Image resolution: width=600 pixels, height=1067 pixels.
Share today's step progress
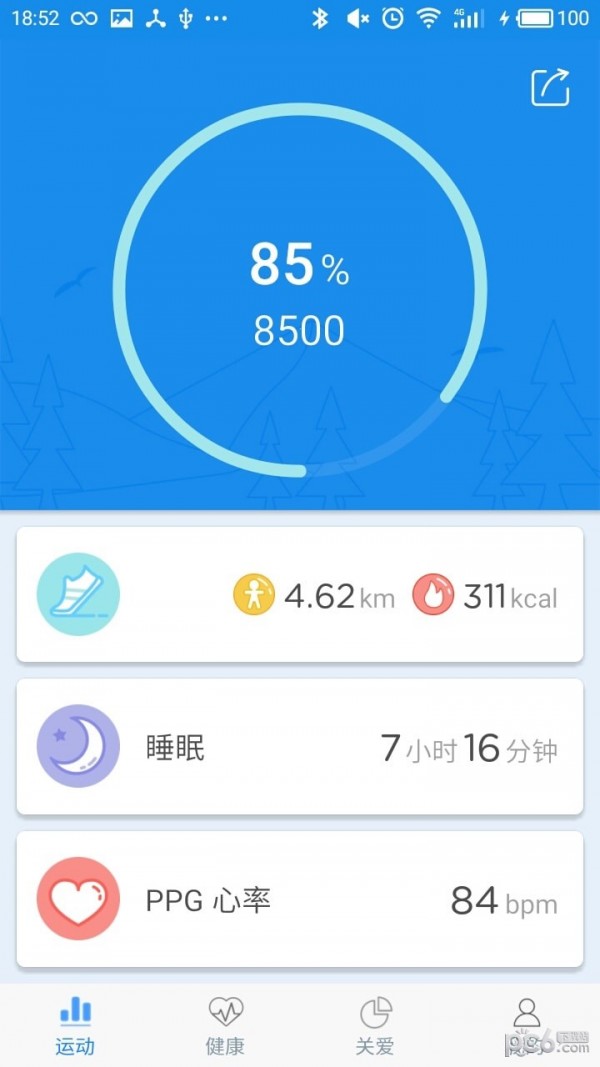pos(550,87)
